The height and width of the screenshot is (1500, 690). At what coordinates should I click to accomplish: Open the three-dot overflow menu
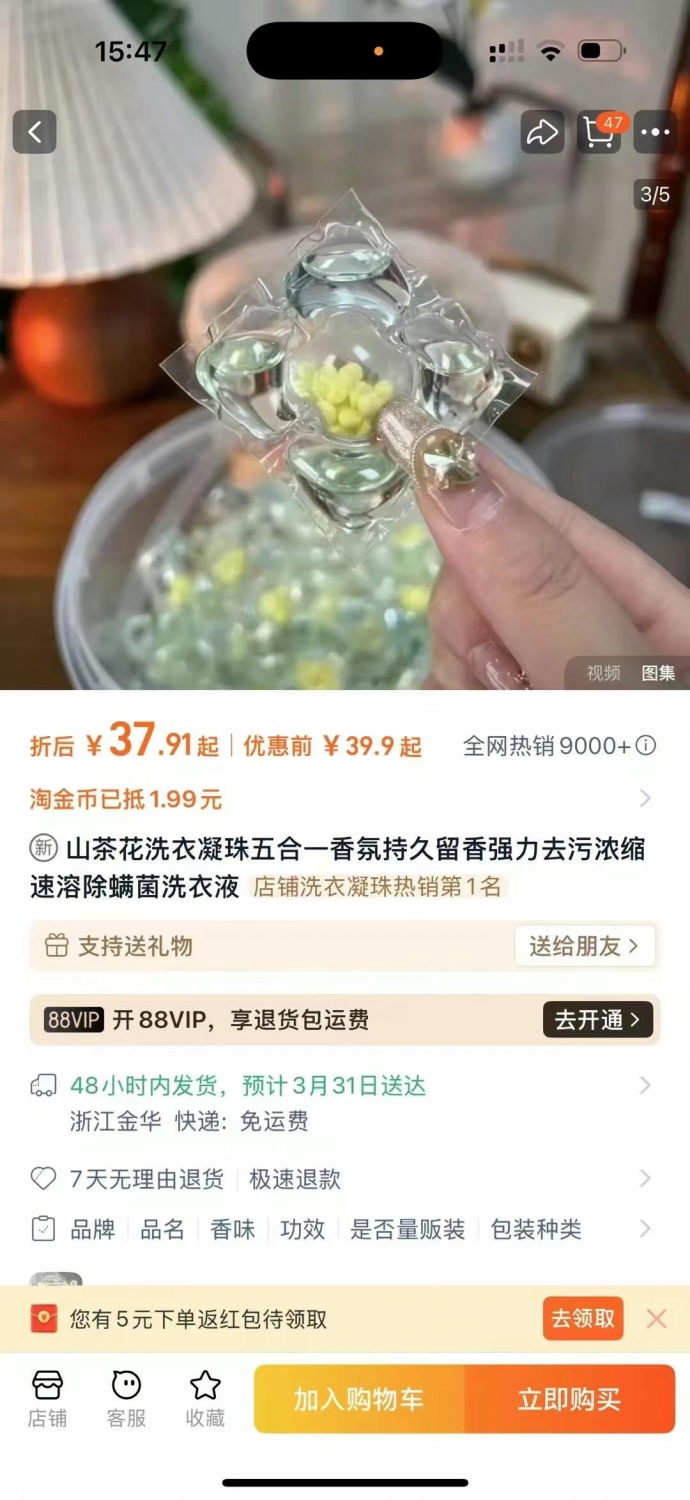655,132
